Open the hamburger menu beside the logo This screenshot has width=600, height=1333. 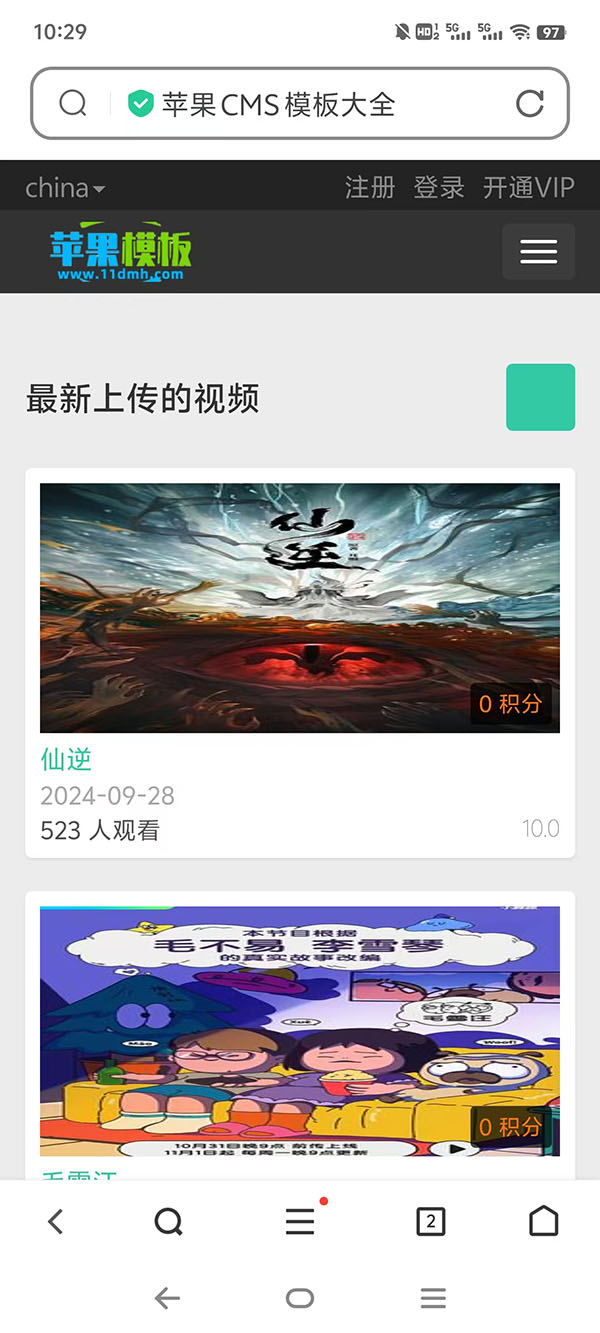tap(538, 251)
